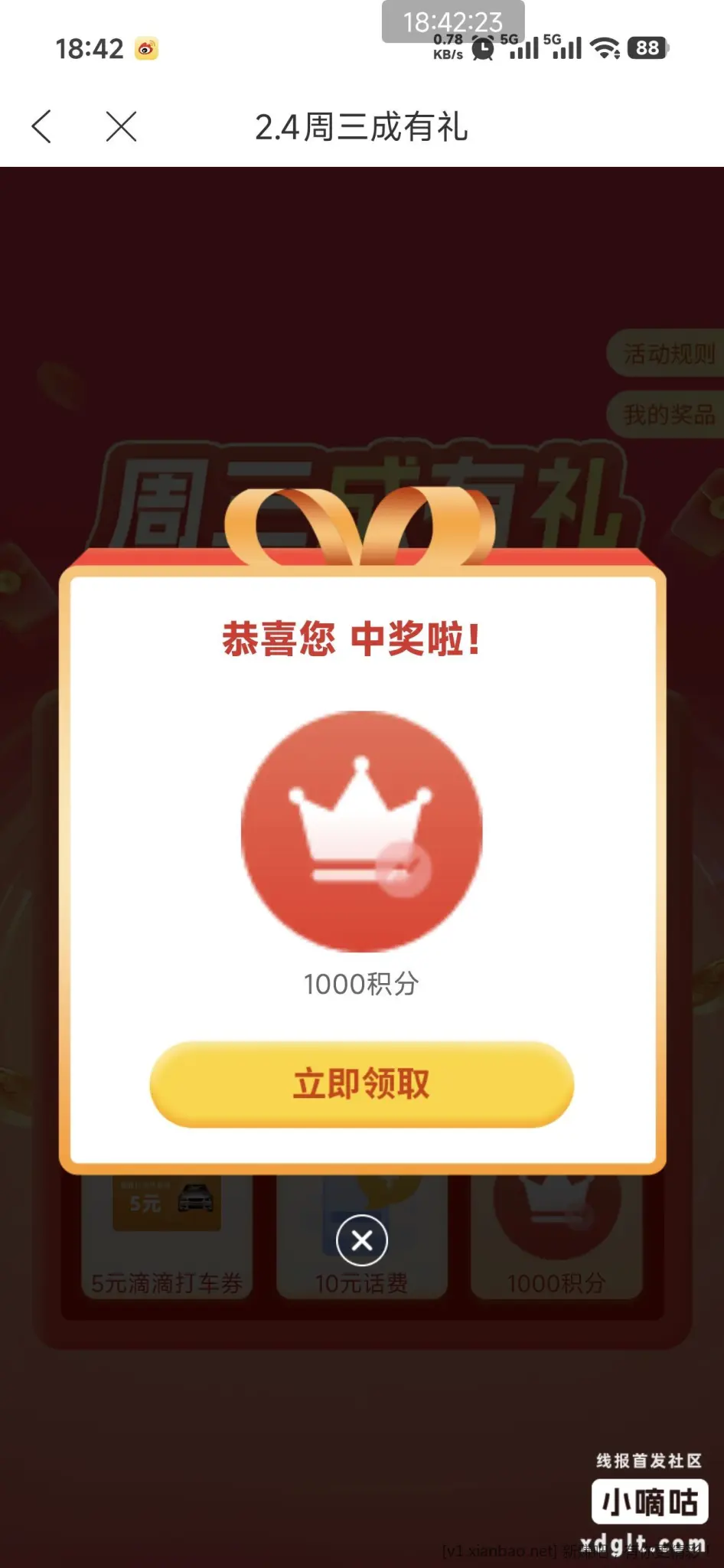Claim the prize with 立即领取

pos(361,1084)
